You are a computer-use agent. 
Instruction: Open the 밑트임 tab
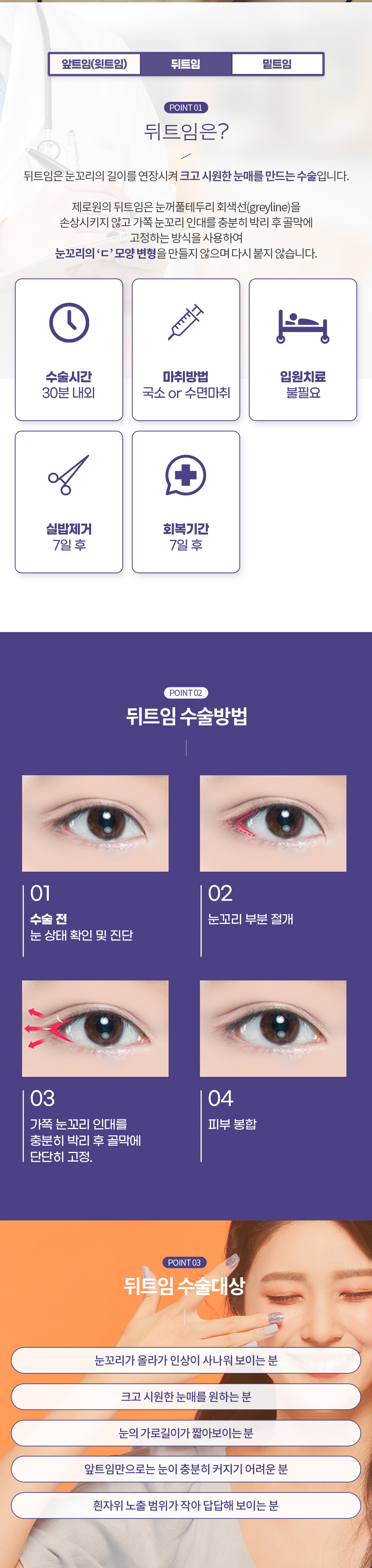[277, 64]
